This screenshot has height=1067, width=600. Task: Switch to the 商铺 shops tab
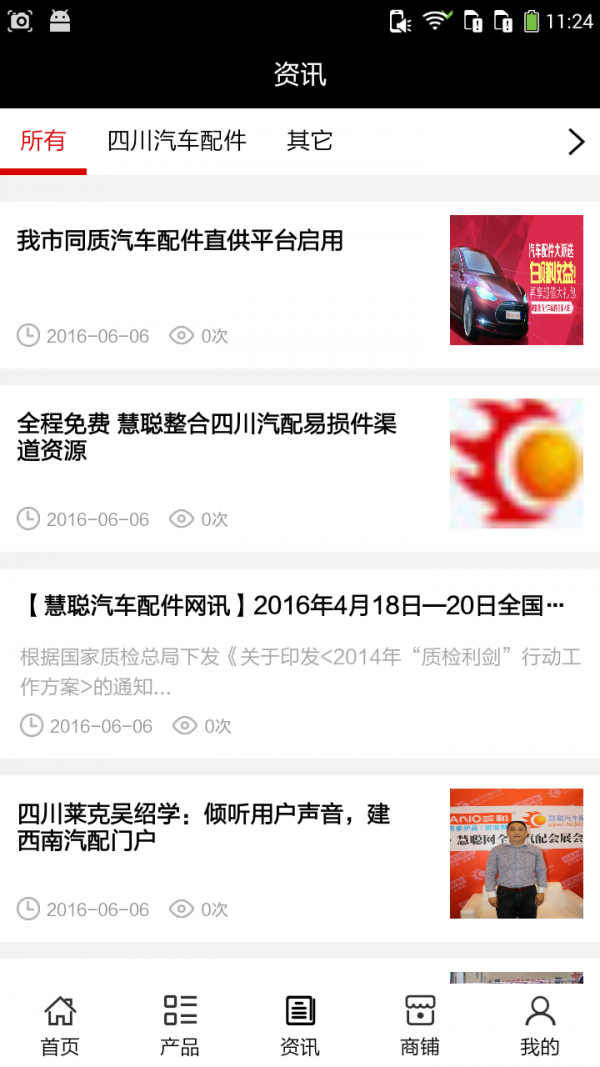tap(420, 1025)
